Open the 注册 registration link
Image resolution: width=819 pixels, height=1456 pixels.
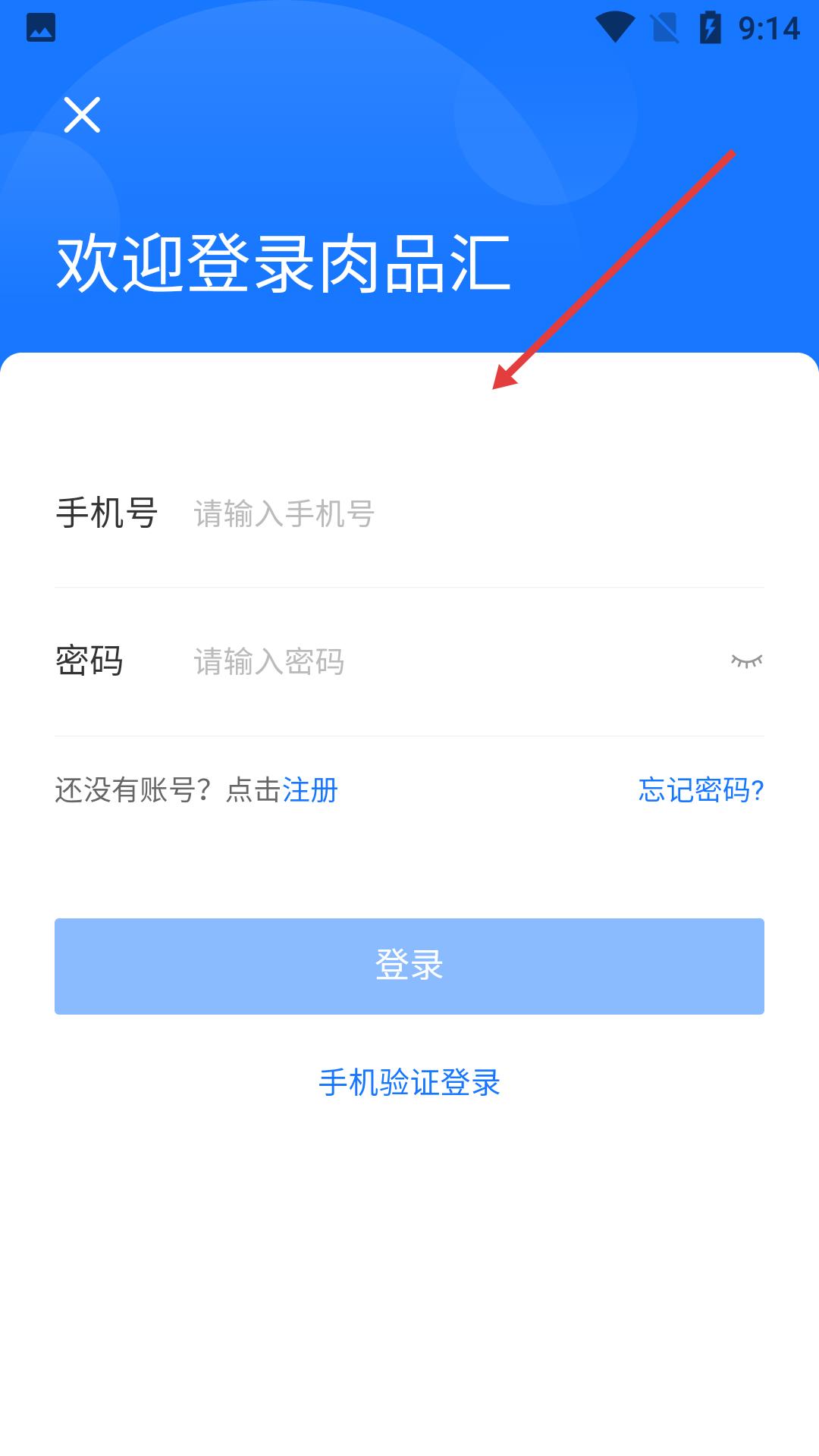click(x=310, y=790)
